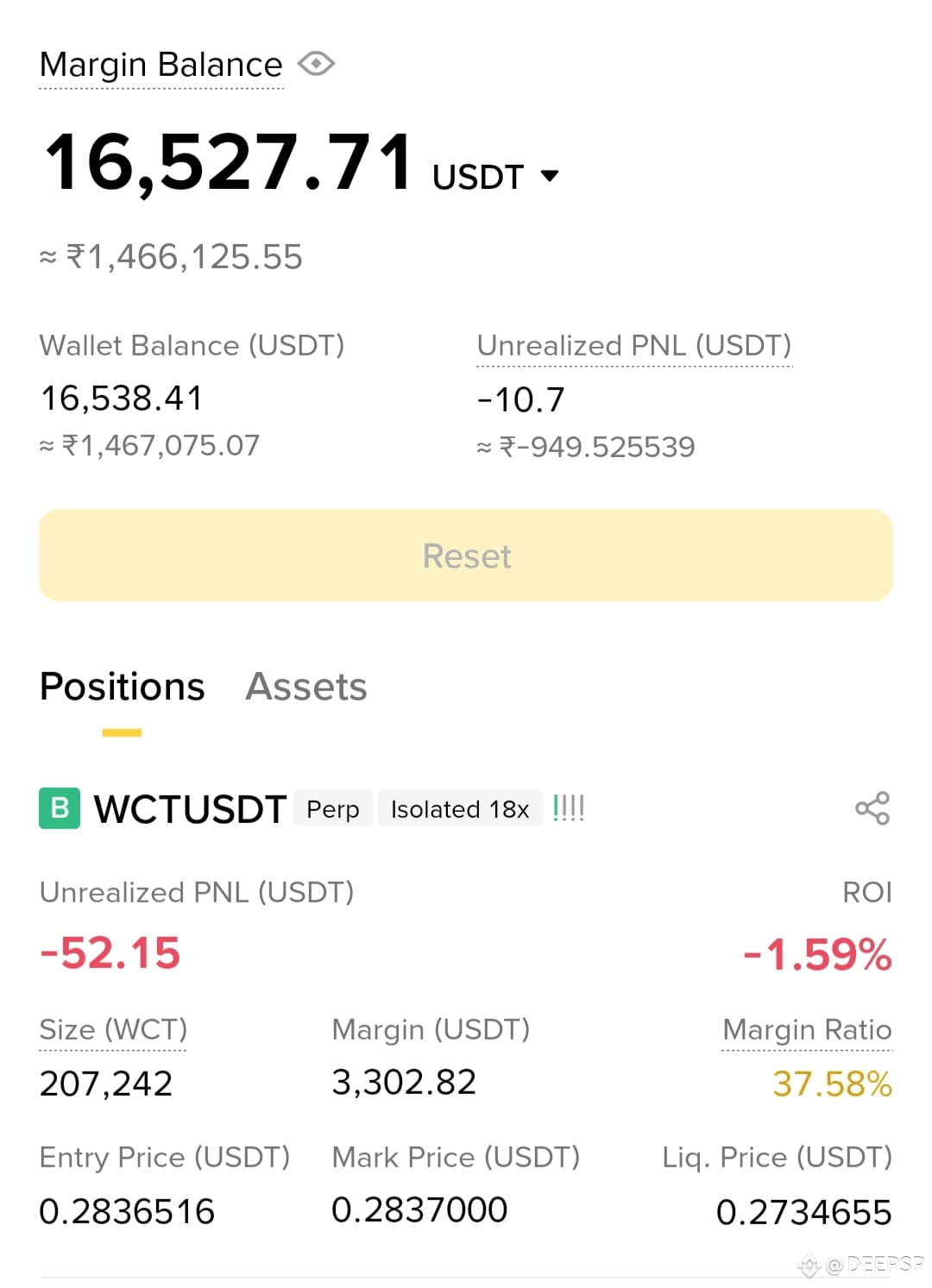Click the Size (WCT) dotted label
This screenshot has height=1288, width=932.
[x=112, y=1029]
